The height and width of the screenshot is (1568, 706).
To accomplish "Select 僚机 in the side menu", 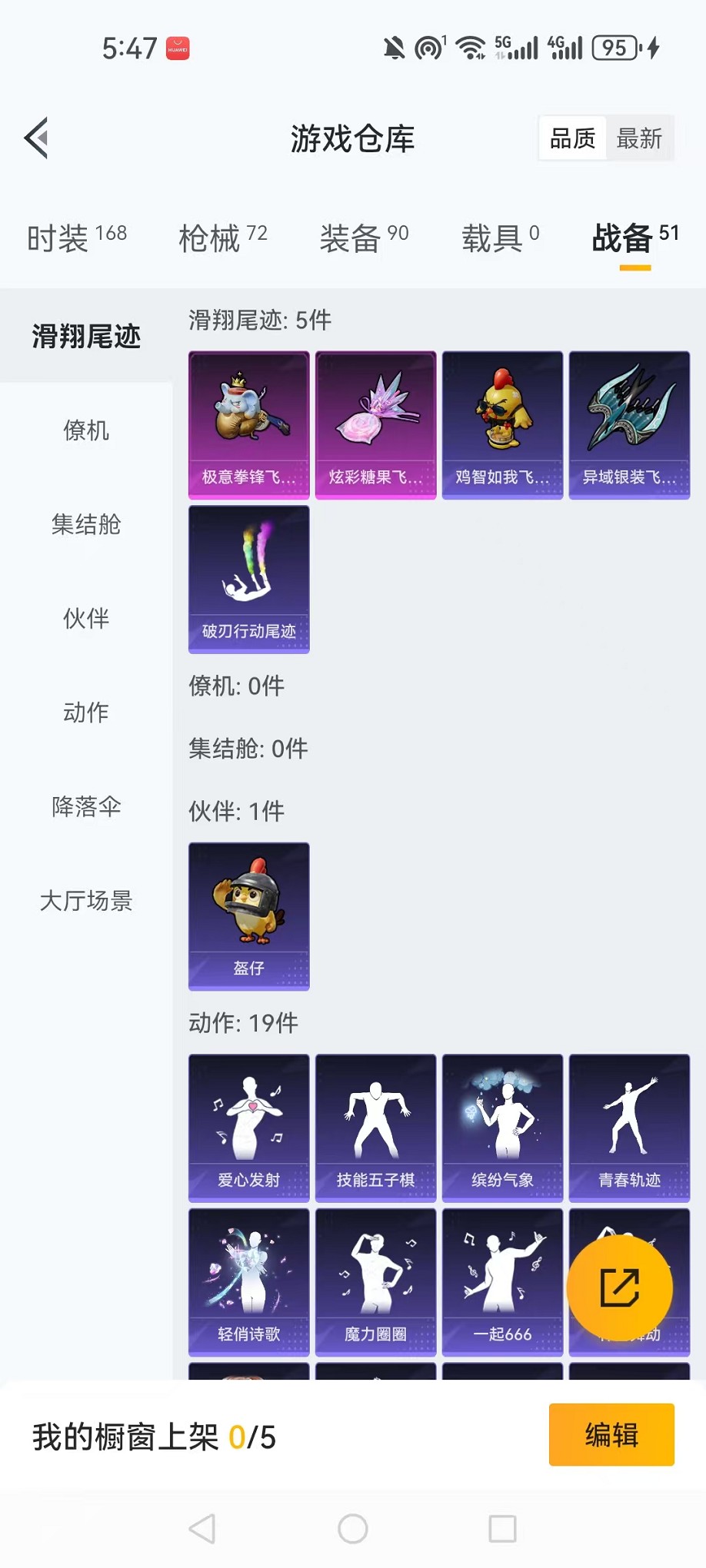I will point(86,430).
